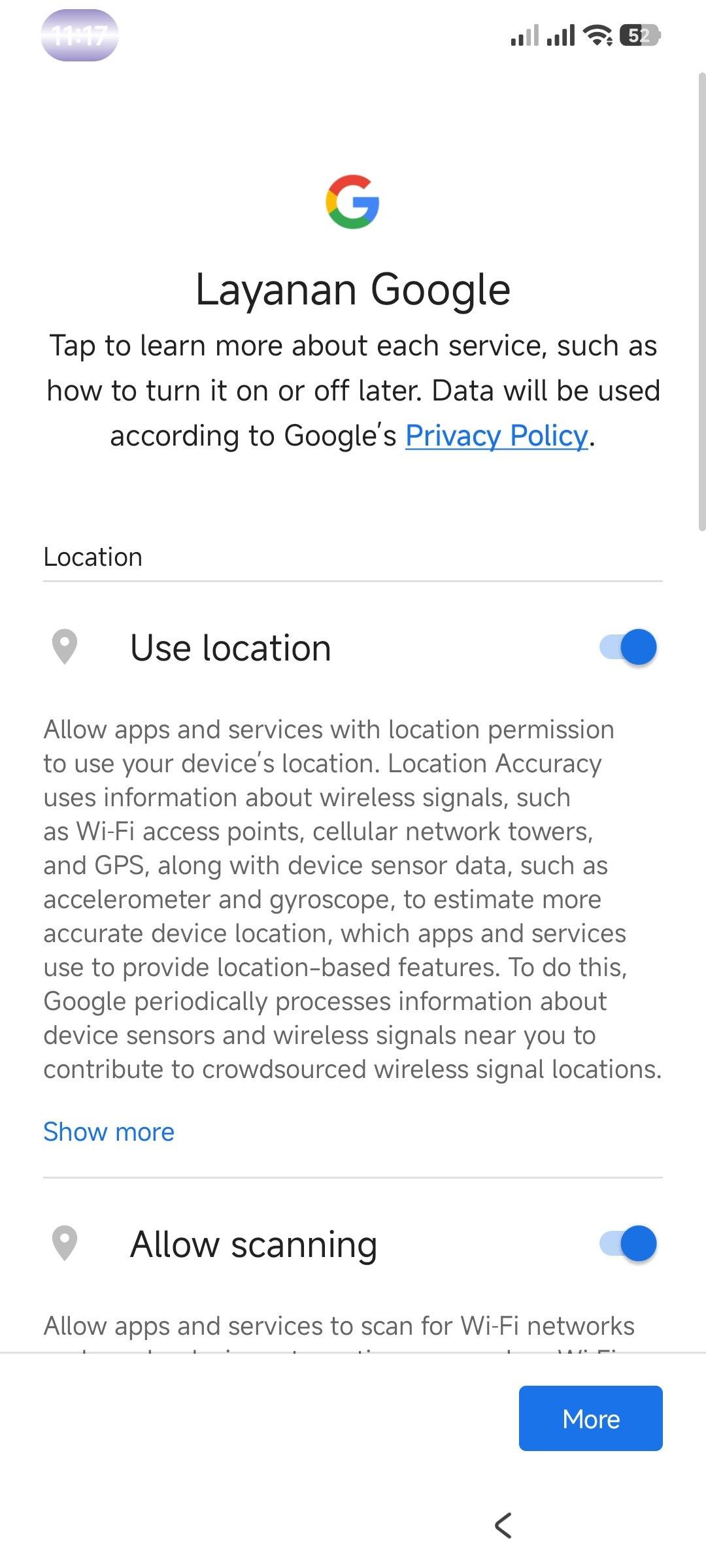
Task: Tap the blue More button
Action: tap(590, 1418)
